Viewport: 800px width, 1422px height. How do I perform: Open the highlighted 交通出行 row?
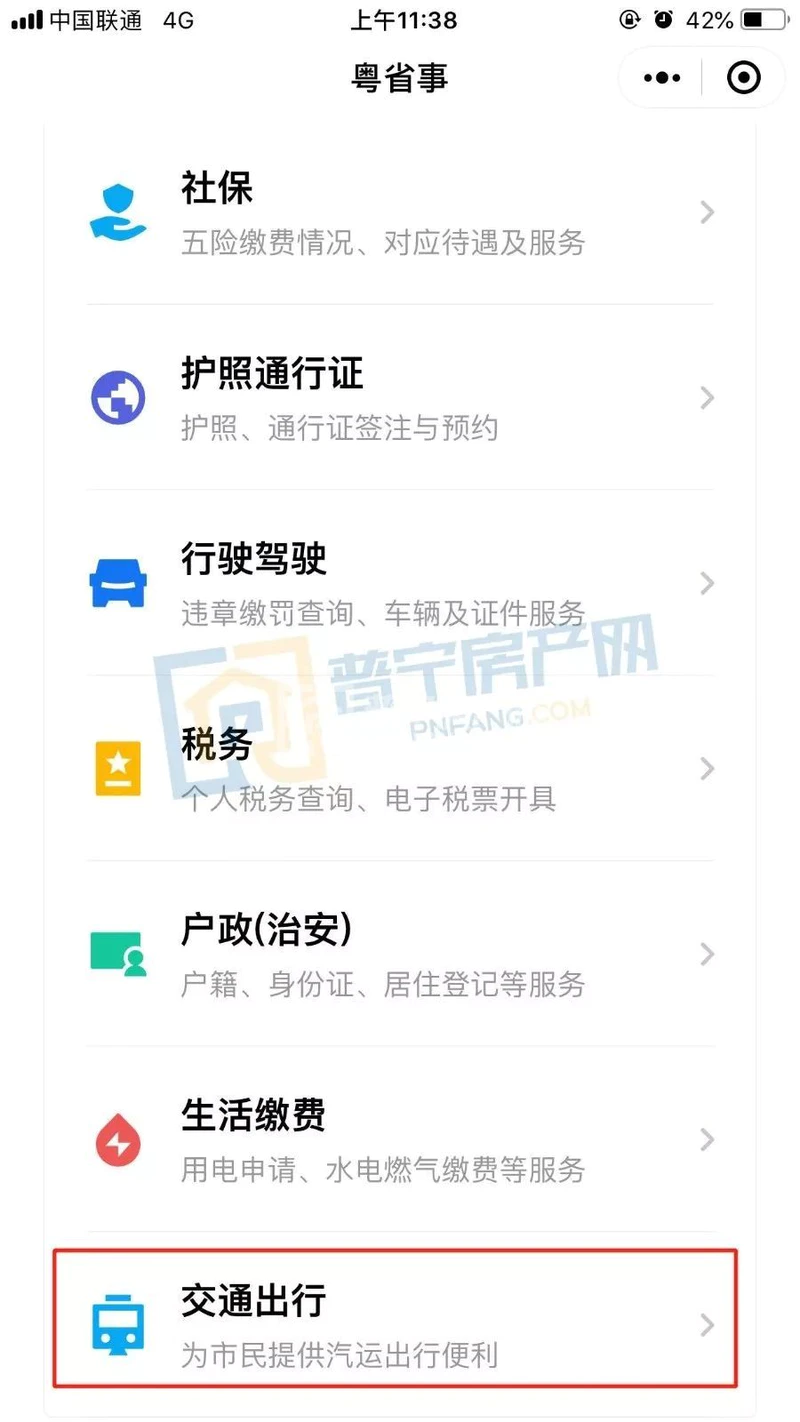[400, 1325]
